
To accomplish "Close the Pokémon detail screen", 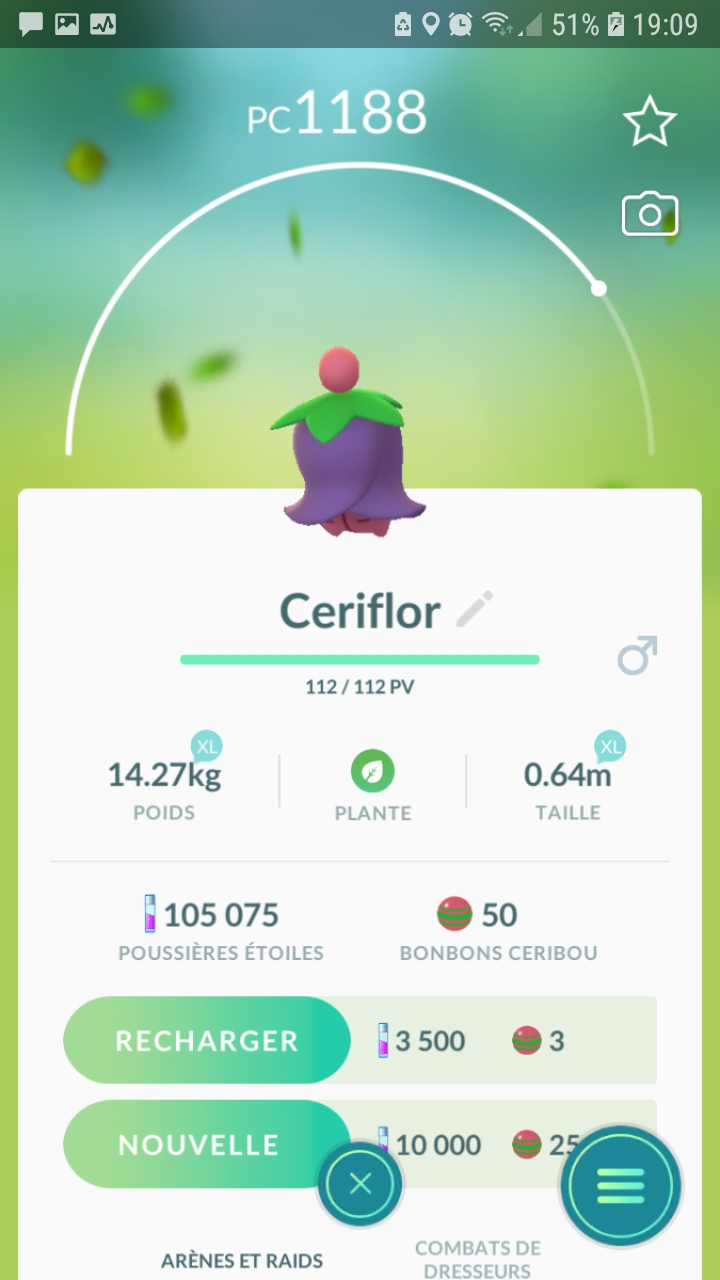I will click(360, 1185).
